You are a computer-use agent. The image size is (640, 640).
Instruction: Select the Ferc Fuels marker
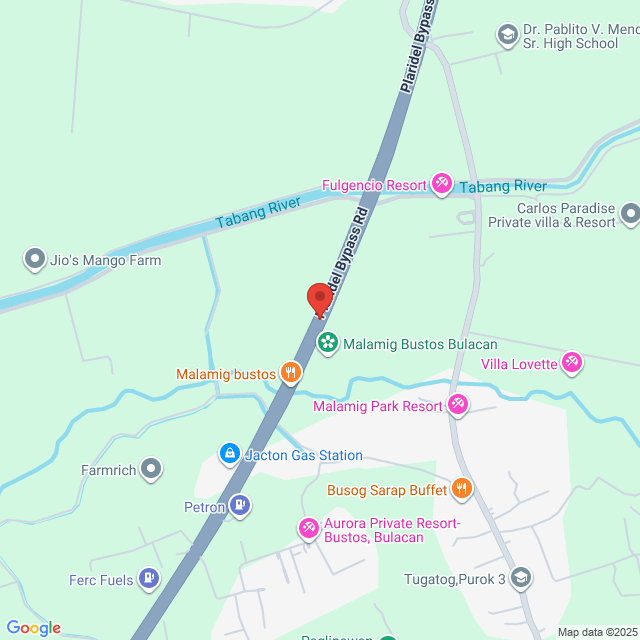[x=148, y=577]
